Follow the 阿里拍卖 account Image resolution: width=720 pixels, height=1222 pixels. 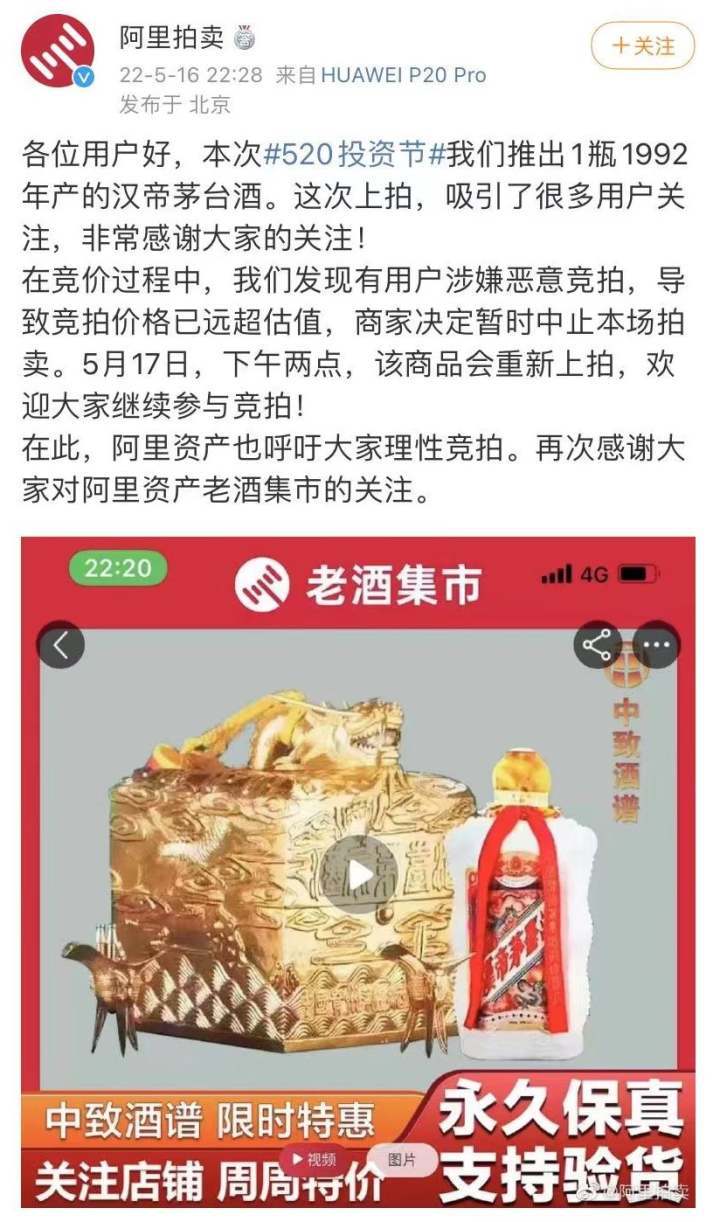(643, 45)
